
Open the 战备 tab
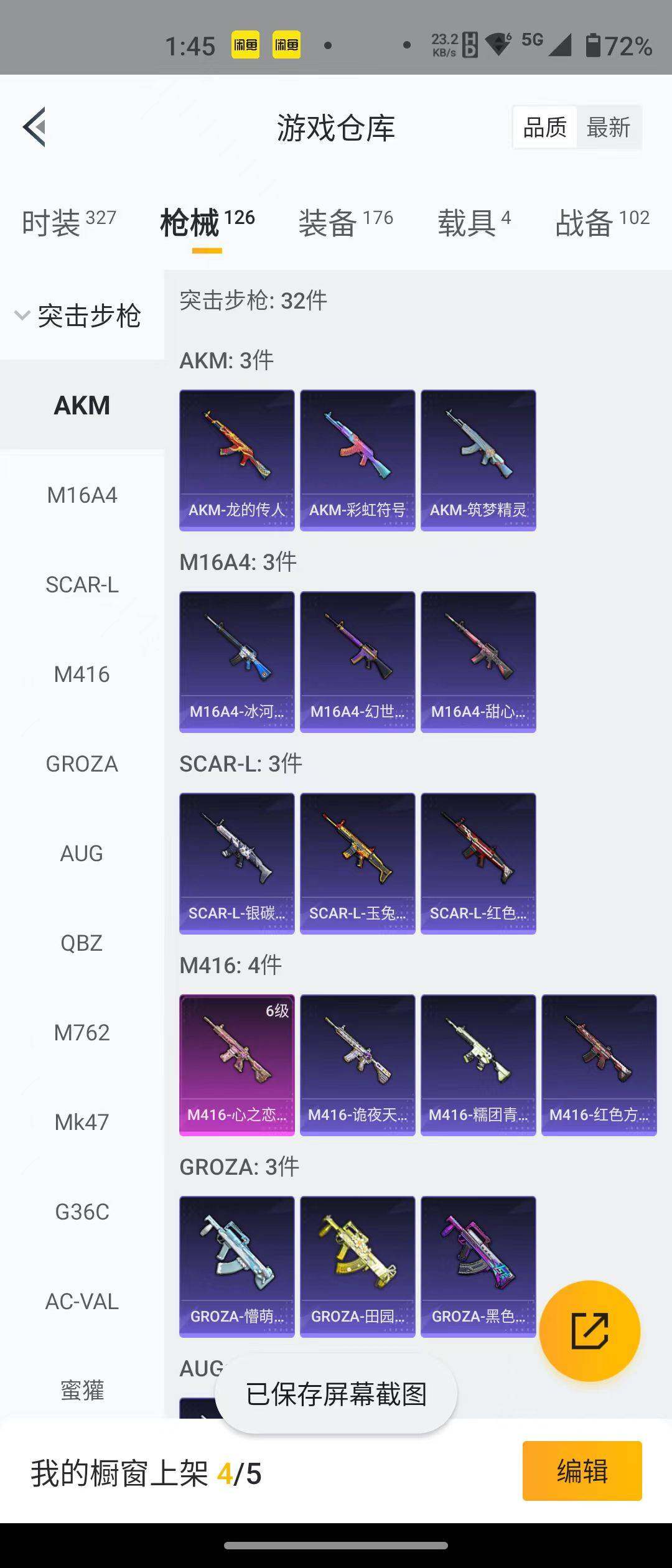coord(602,222)
